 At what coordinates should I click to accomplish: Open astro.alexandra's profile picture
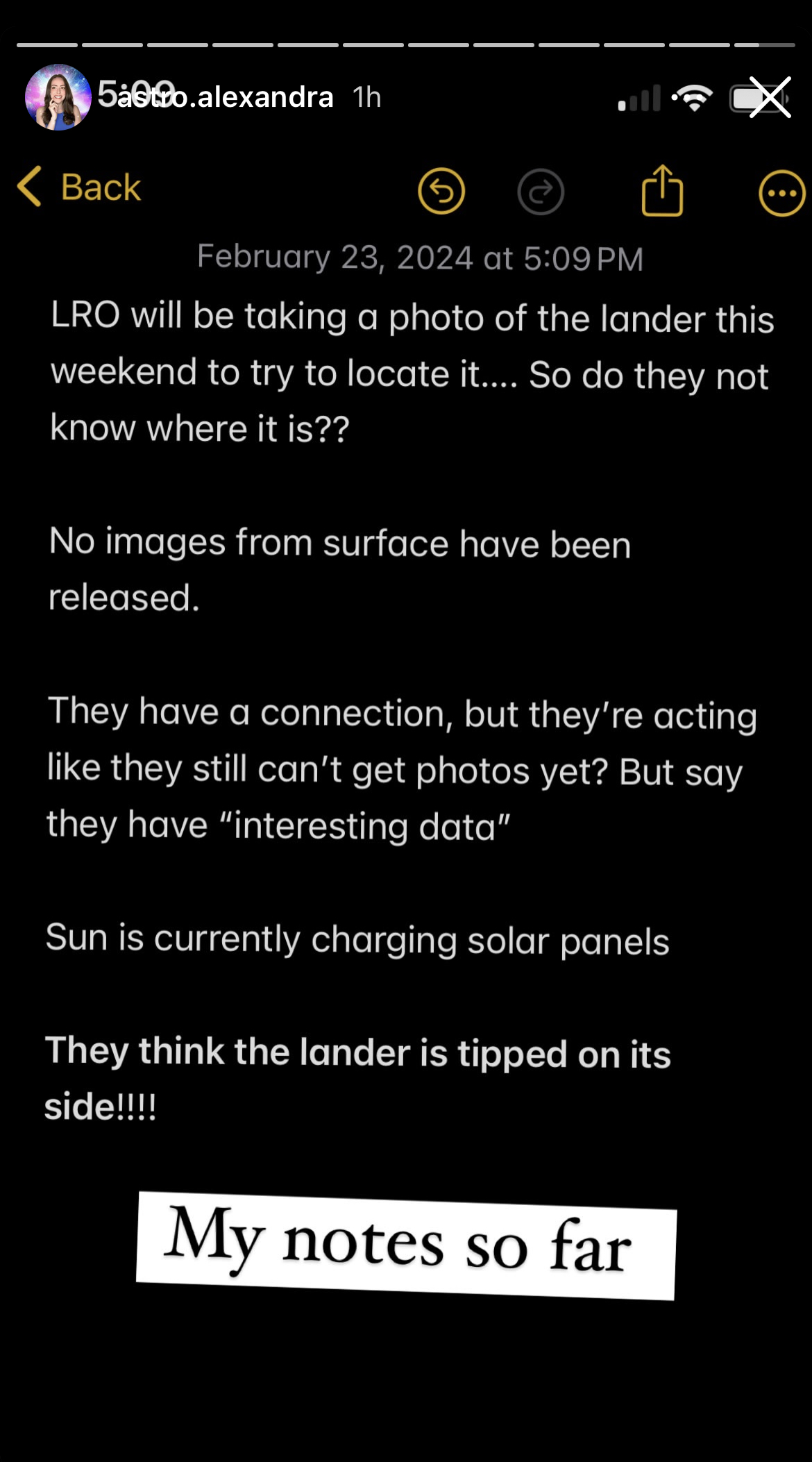(58, 97)
